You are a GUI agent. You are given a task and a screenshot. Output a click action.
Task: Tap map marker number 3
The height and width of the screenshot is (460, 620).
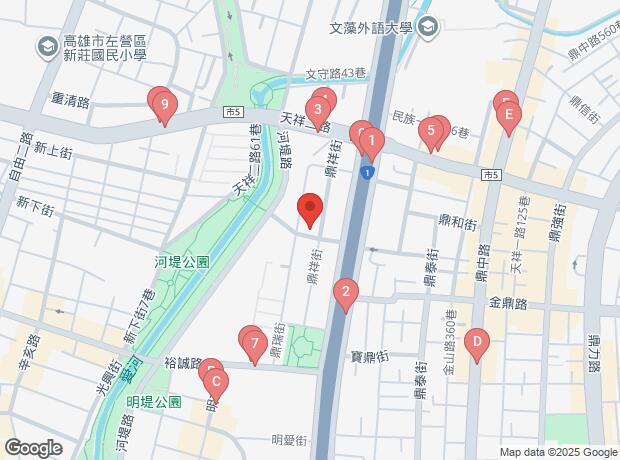click(317, 110)
